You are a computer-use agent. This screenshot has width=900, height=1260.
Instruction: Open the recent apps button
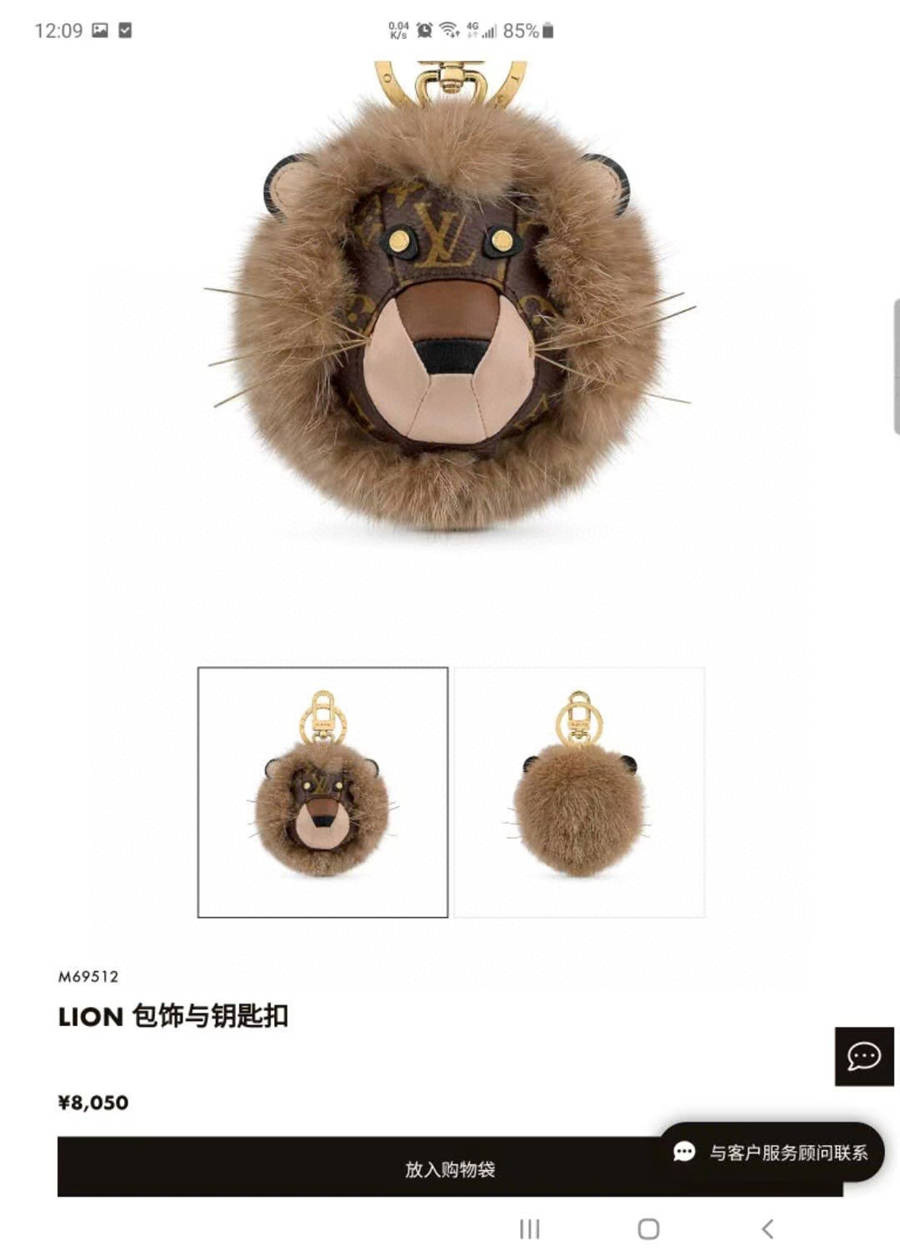coord(530,1229)
